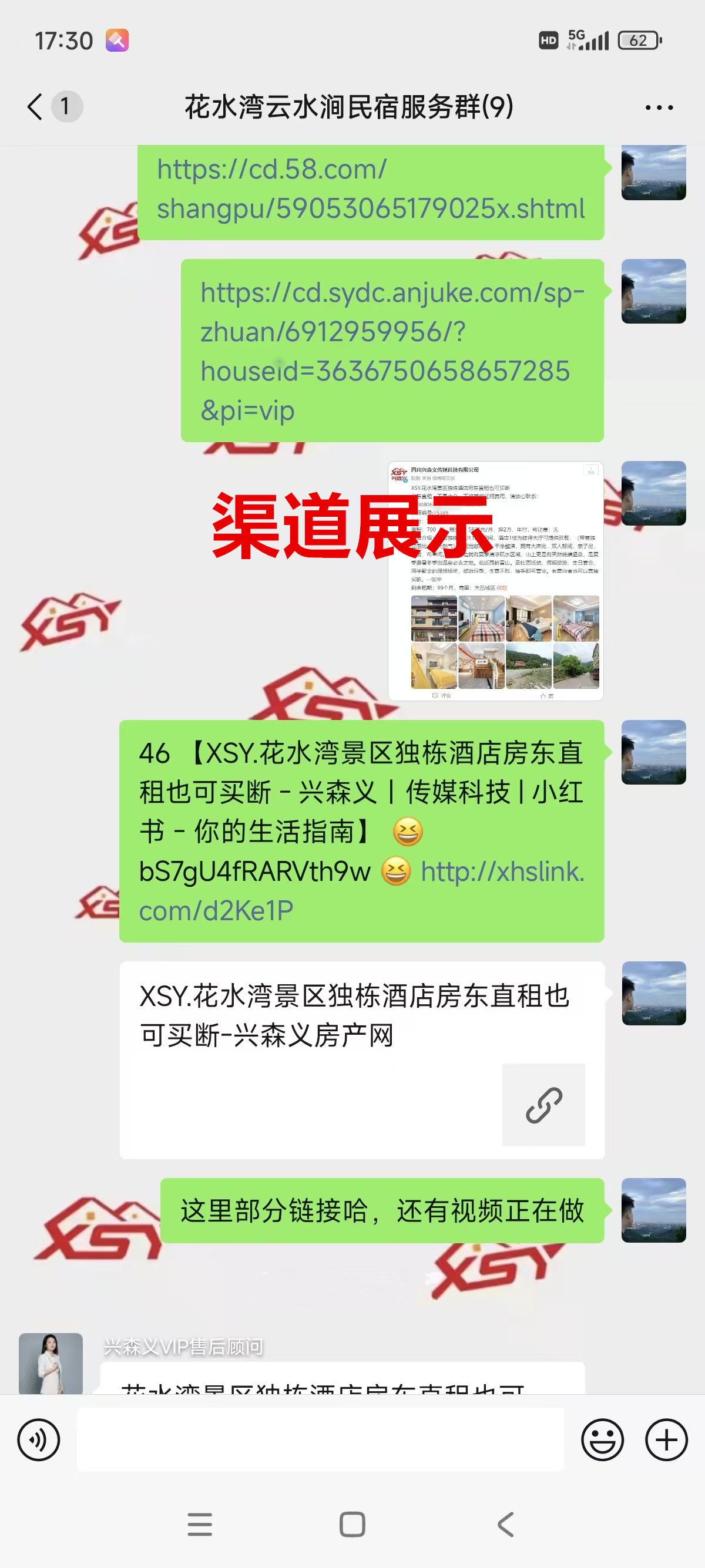Tap the system home button
705x1568 pixels.
click(352, 1524)
